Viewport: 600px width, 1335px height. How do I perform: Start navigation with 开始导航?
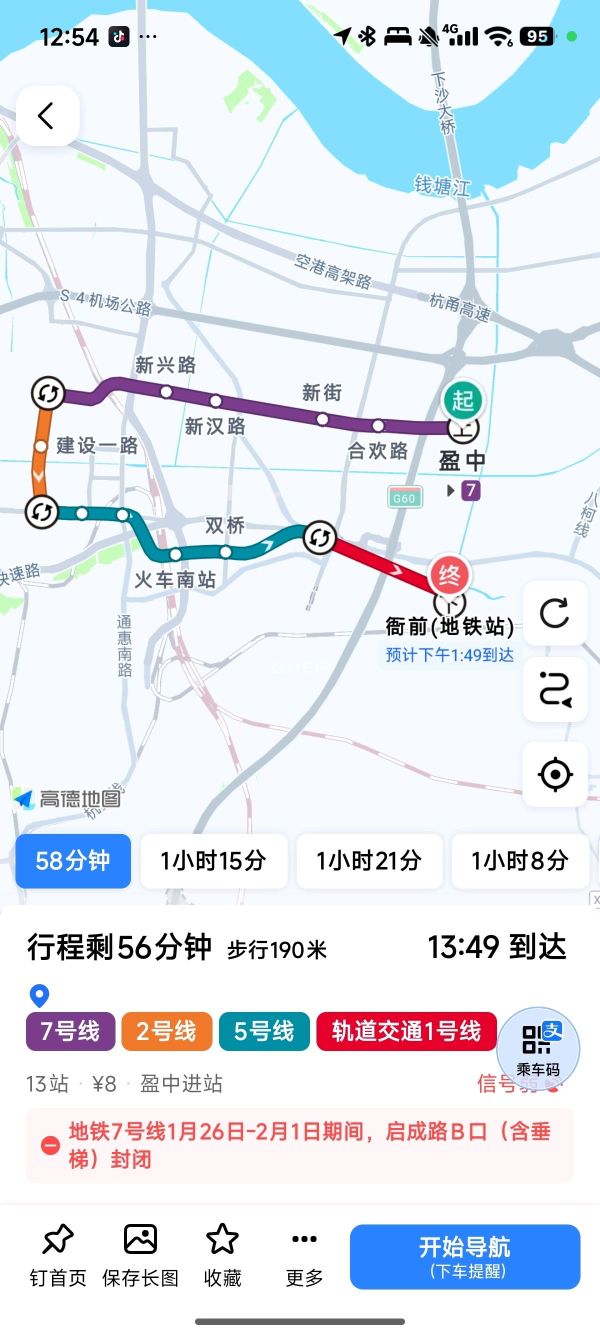pos(464,1257)
